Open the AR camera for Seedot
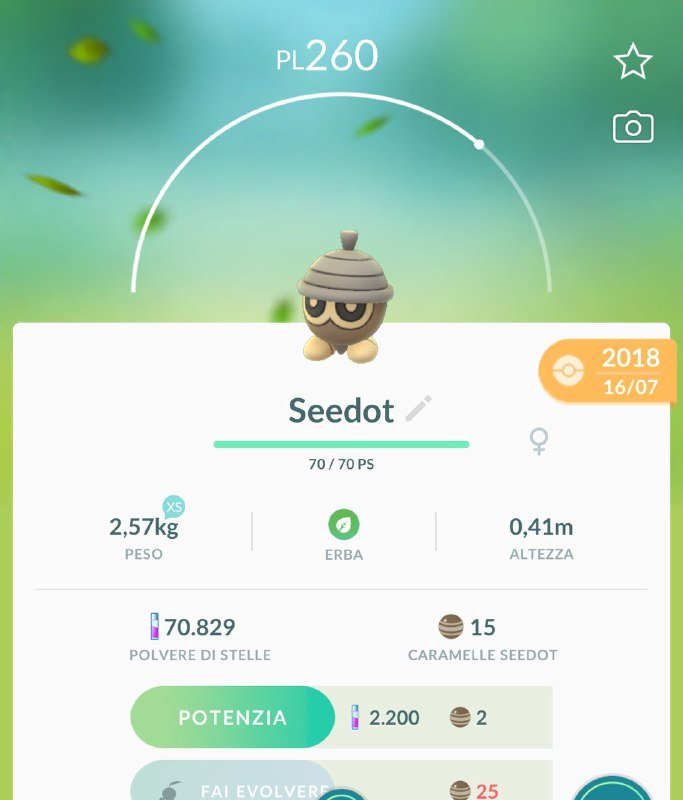This screenshot has width=683, height=800. tap(632, 128)
